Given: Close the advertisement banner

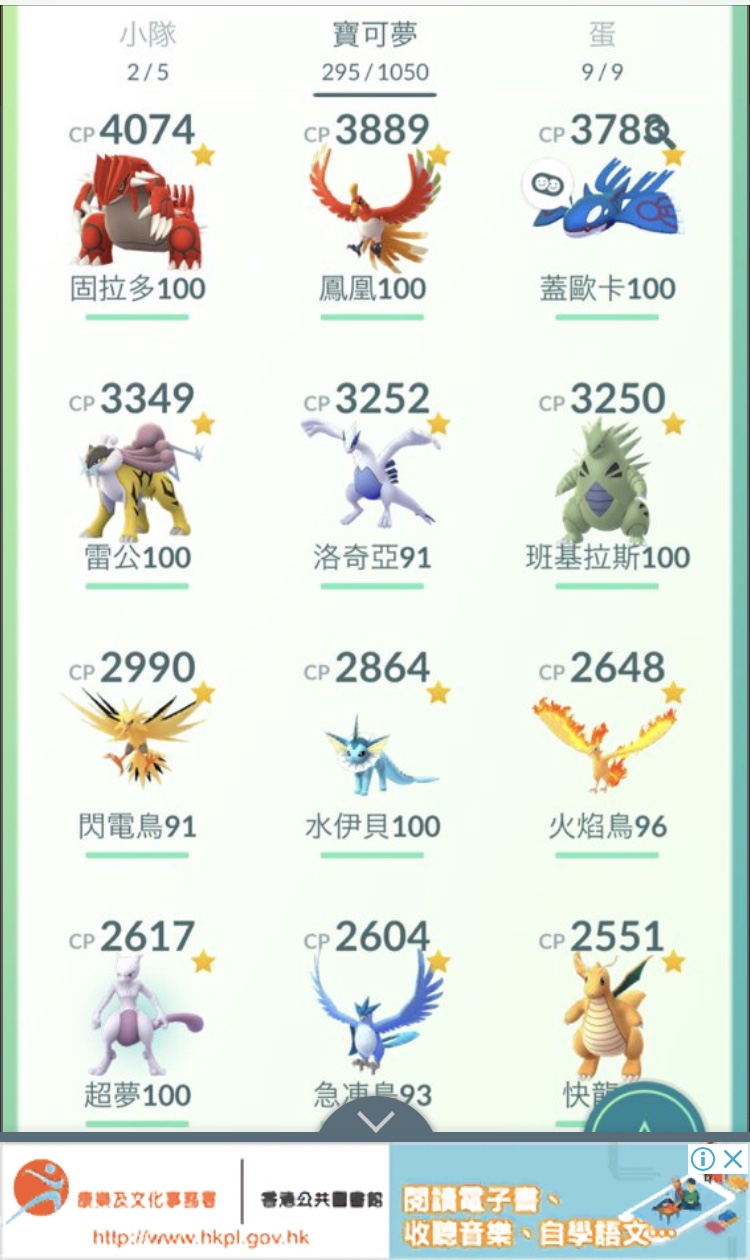Looking at the screenshot, I should click(x=733, y=1159).
